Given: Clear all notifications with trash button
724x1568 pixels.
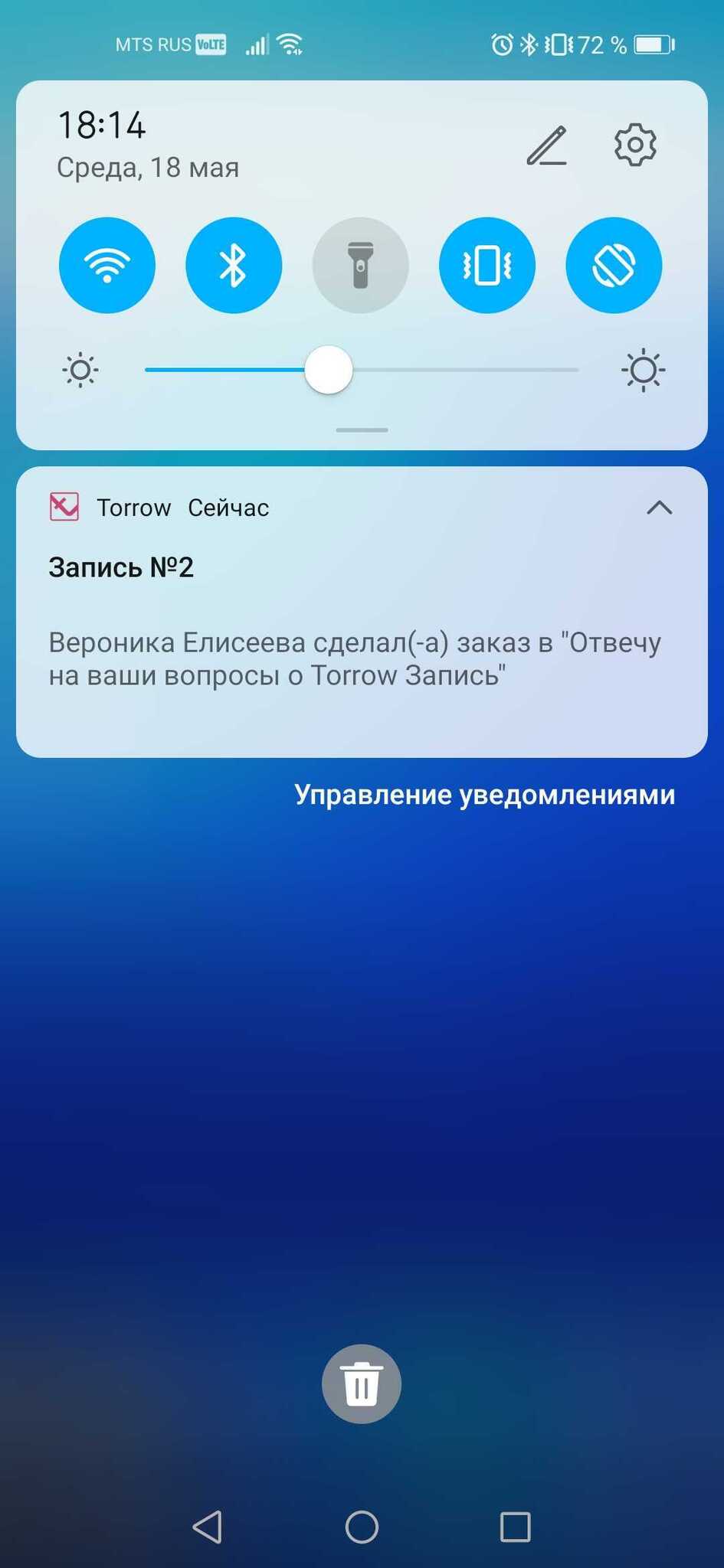Looking at the screenshot, I should (x=362, y=1383).
